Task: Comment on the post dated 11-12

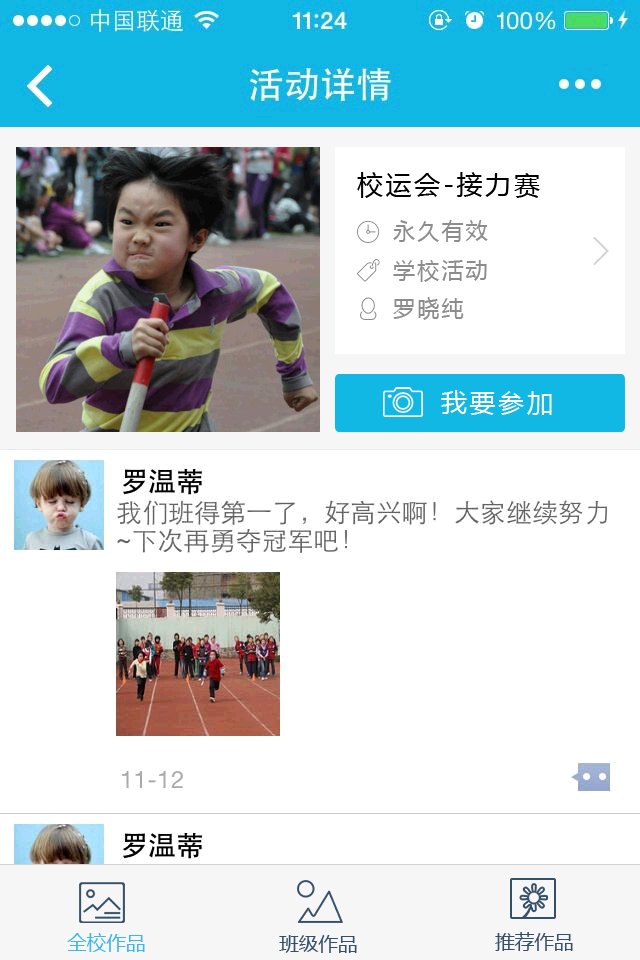Action: pyautogui.click(x=592, y=777)
